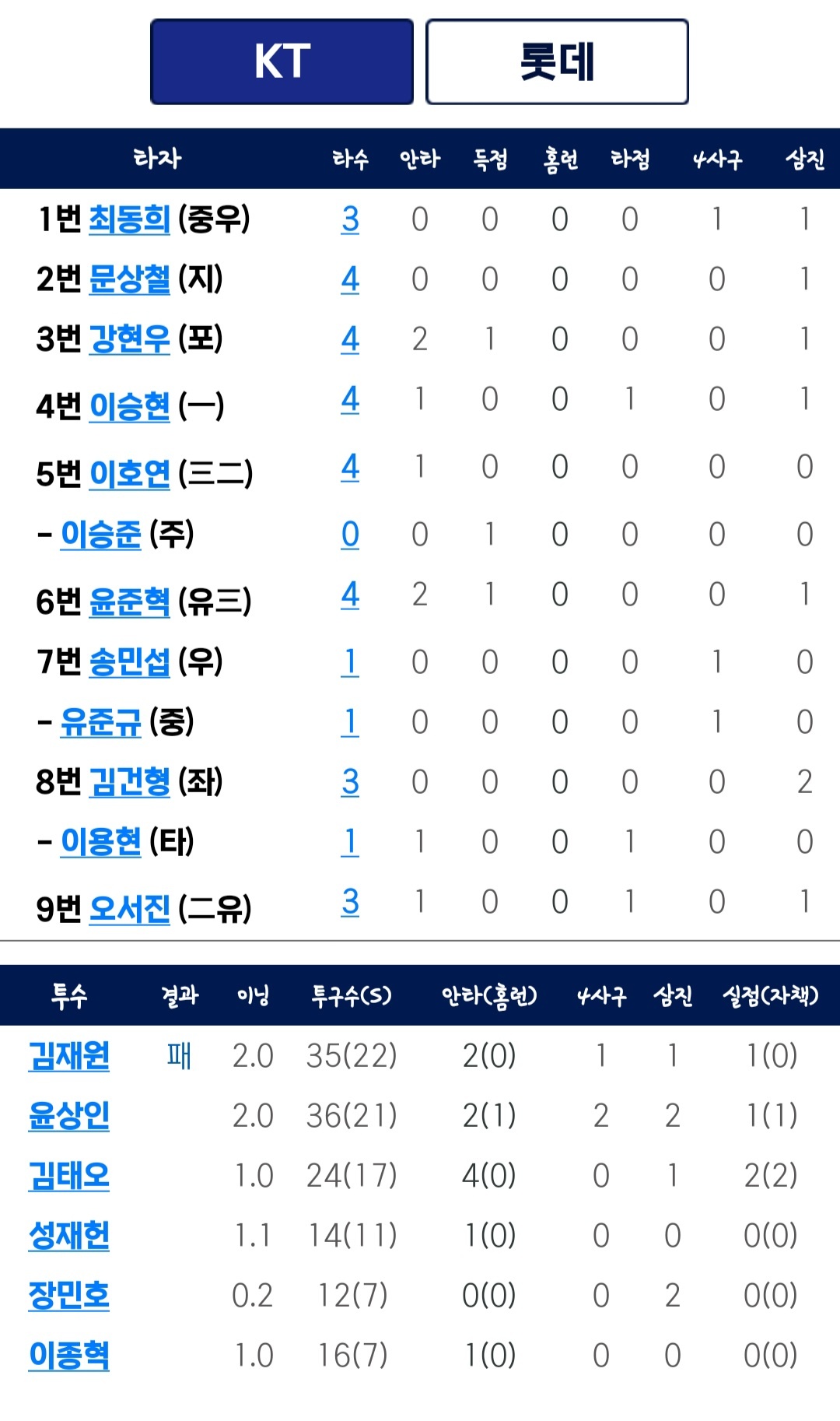Open pitcher 이종혁's link
840x1421 pixels.
69,1356
